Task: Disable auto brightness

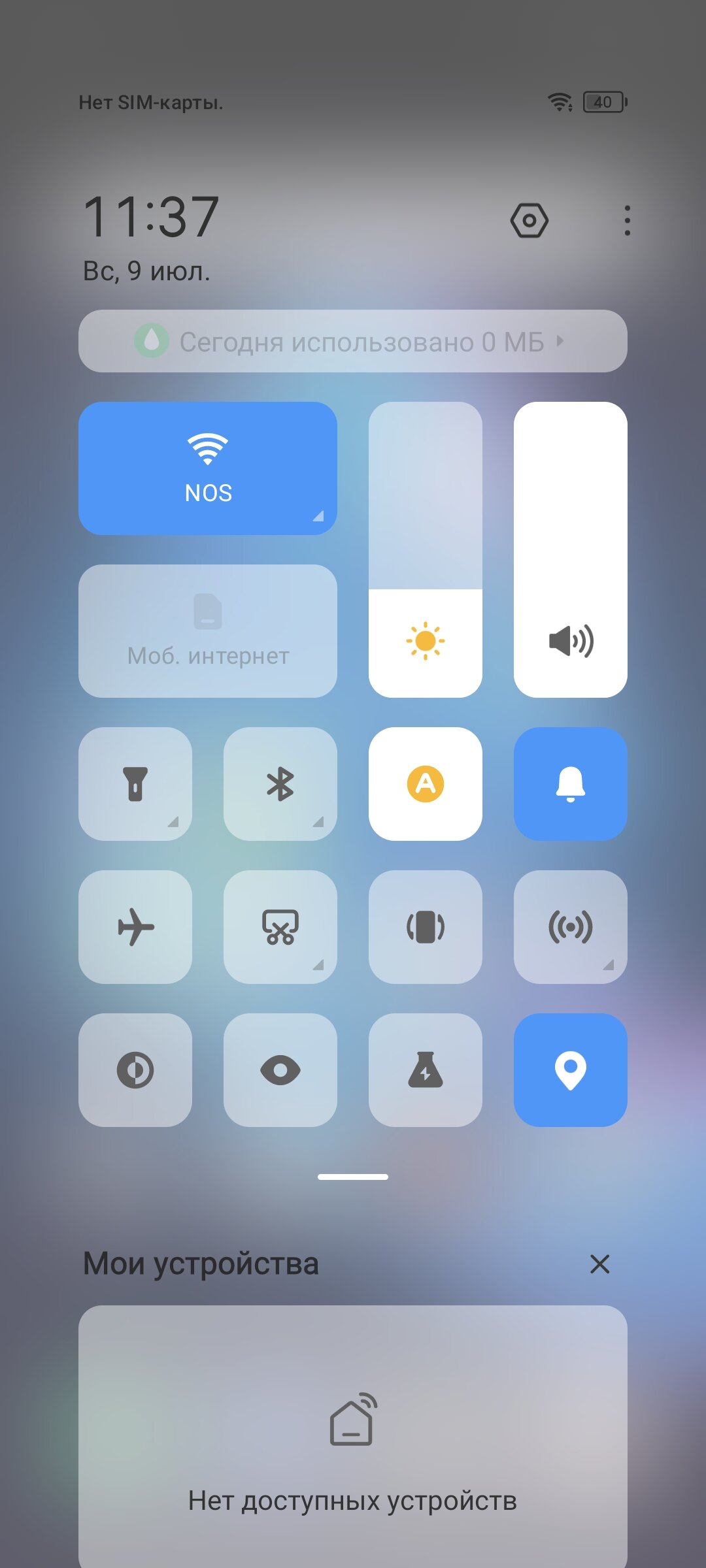Action: point(426,784)
